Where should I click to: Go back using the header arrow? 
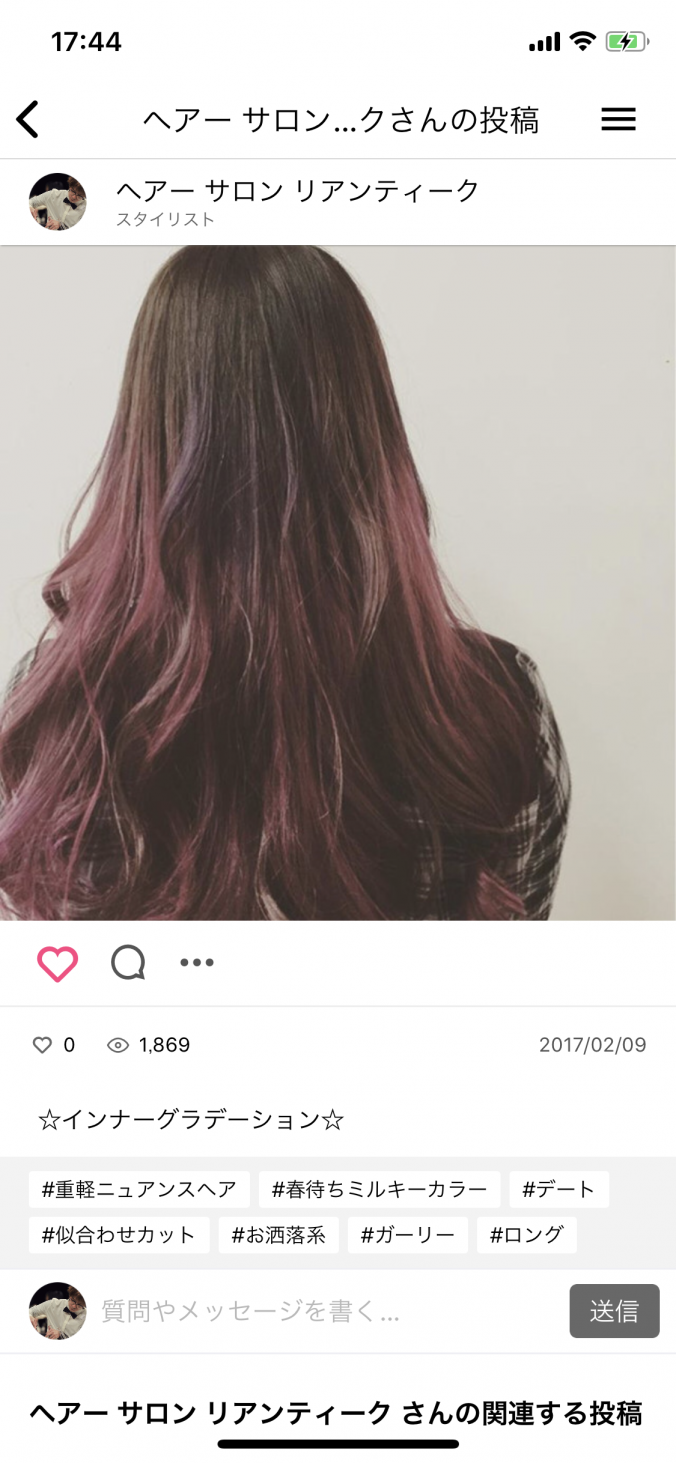[28, 120]
